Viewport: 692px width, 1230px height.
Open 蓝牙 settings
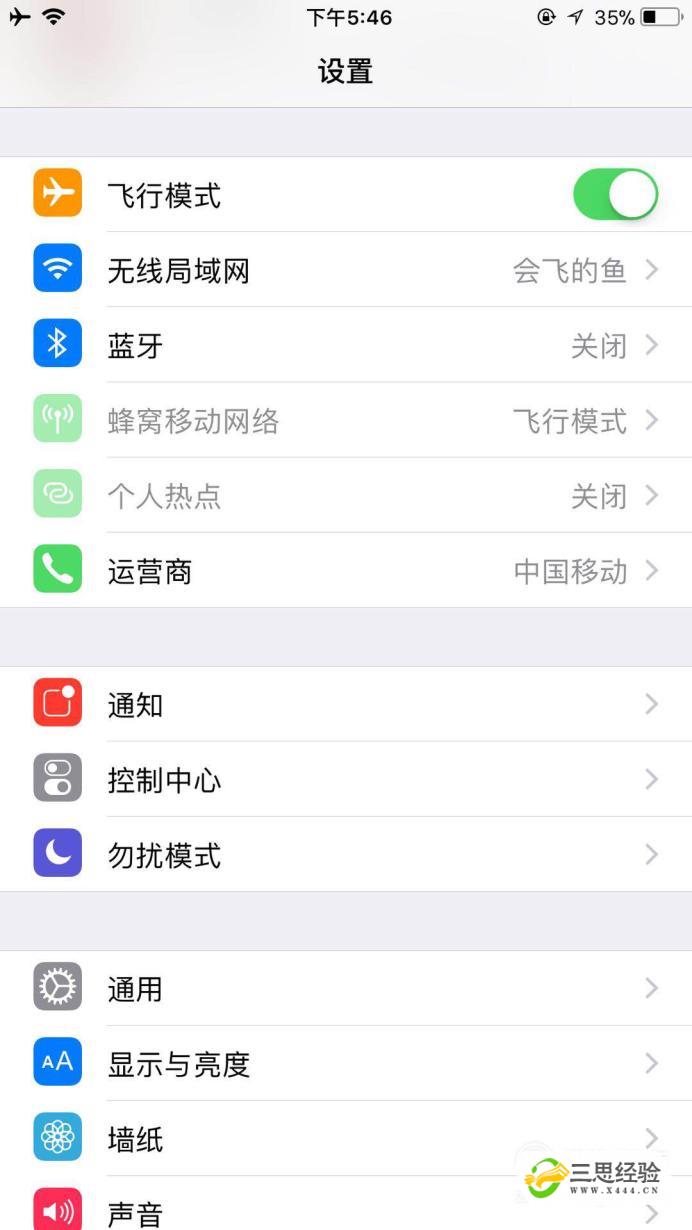(x=345, y=345)
